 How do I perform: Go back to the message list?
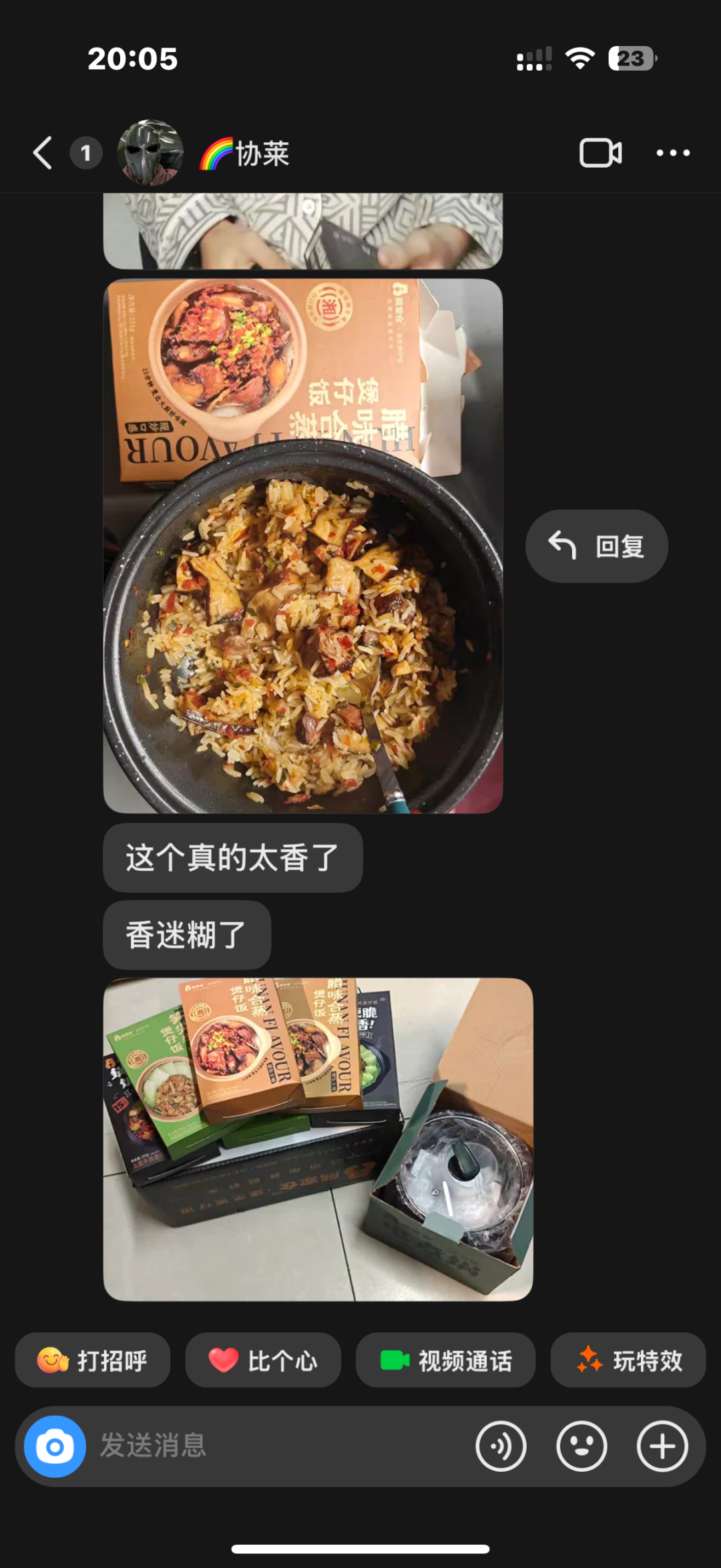[x=43, y=153]
